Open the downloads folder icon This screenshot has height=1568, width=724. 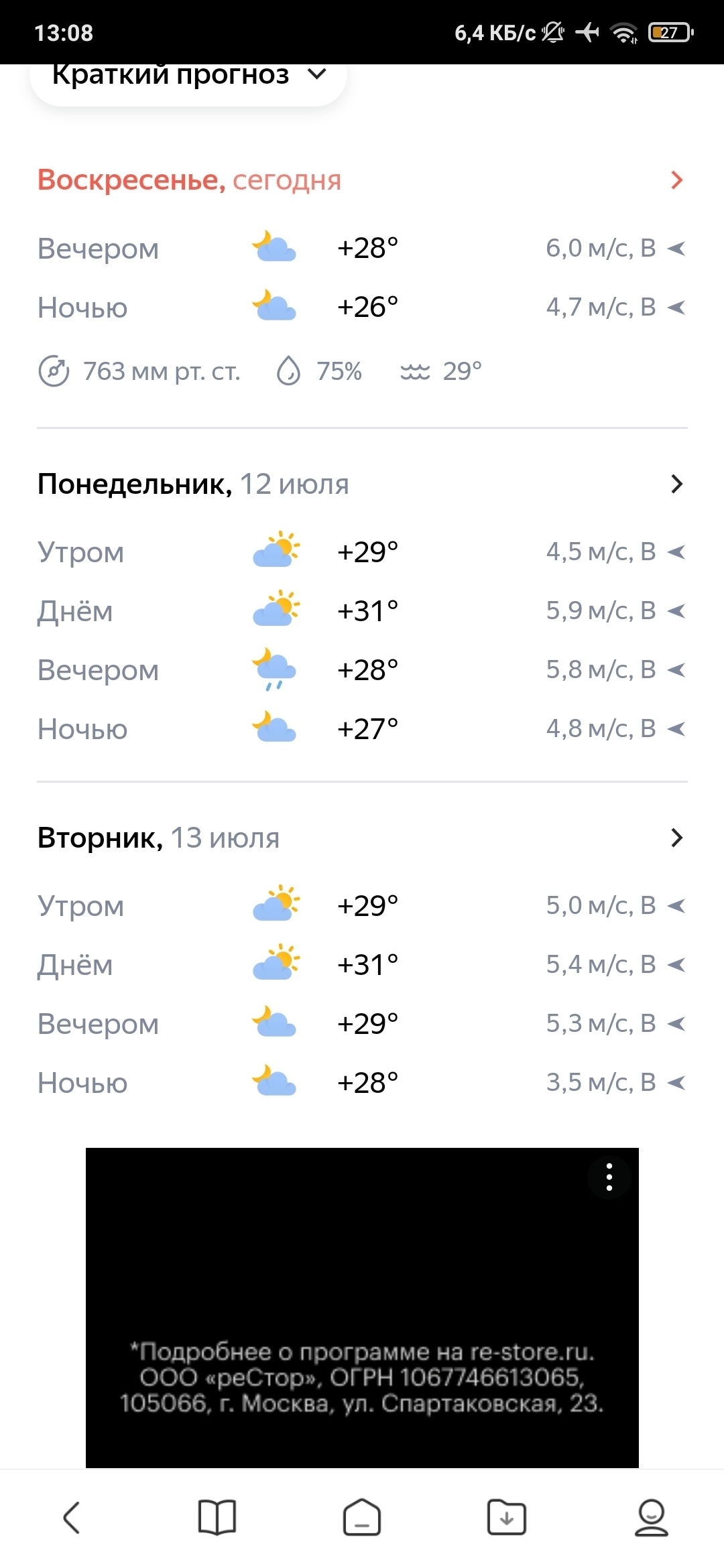[x=507, y=1517]
